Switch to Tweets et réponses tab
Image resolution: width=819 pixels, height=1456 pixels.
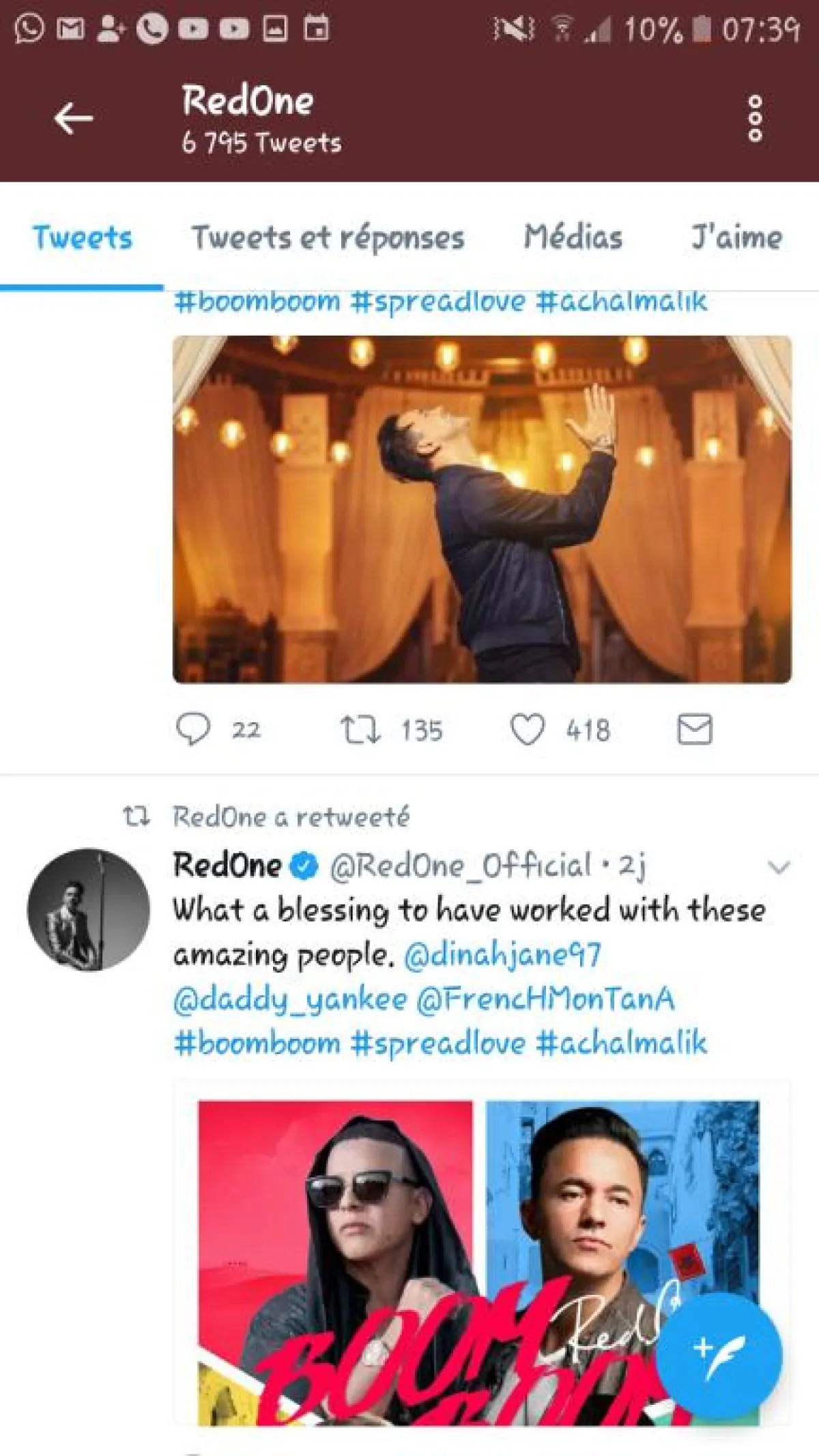pos(328,238)
